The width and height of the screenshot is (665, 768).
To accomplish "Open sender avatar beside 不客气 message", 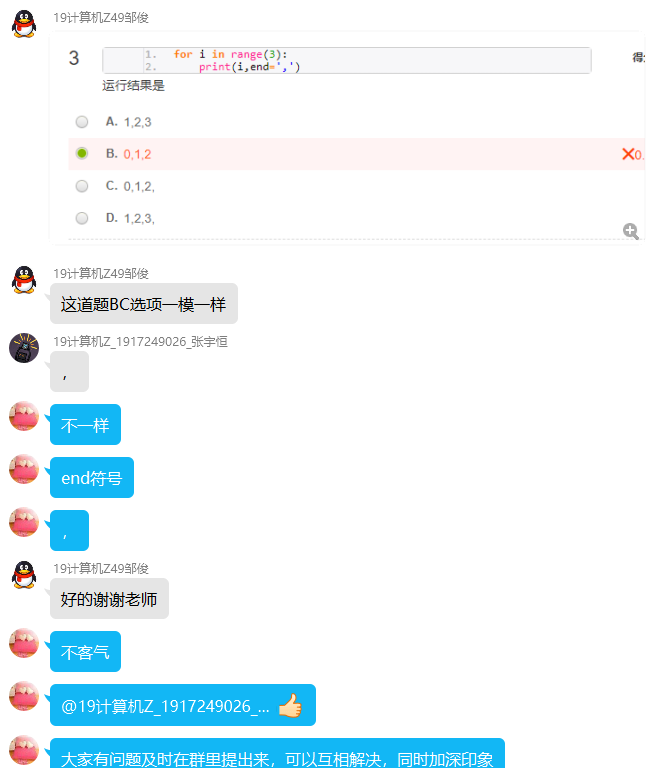I will tap(24, 643).
